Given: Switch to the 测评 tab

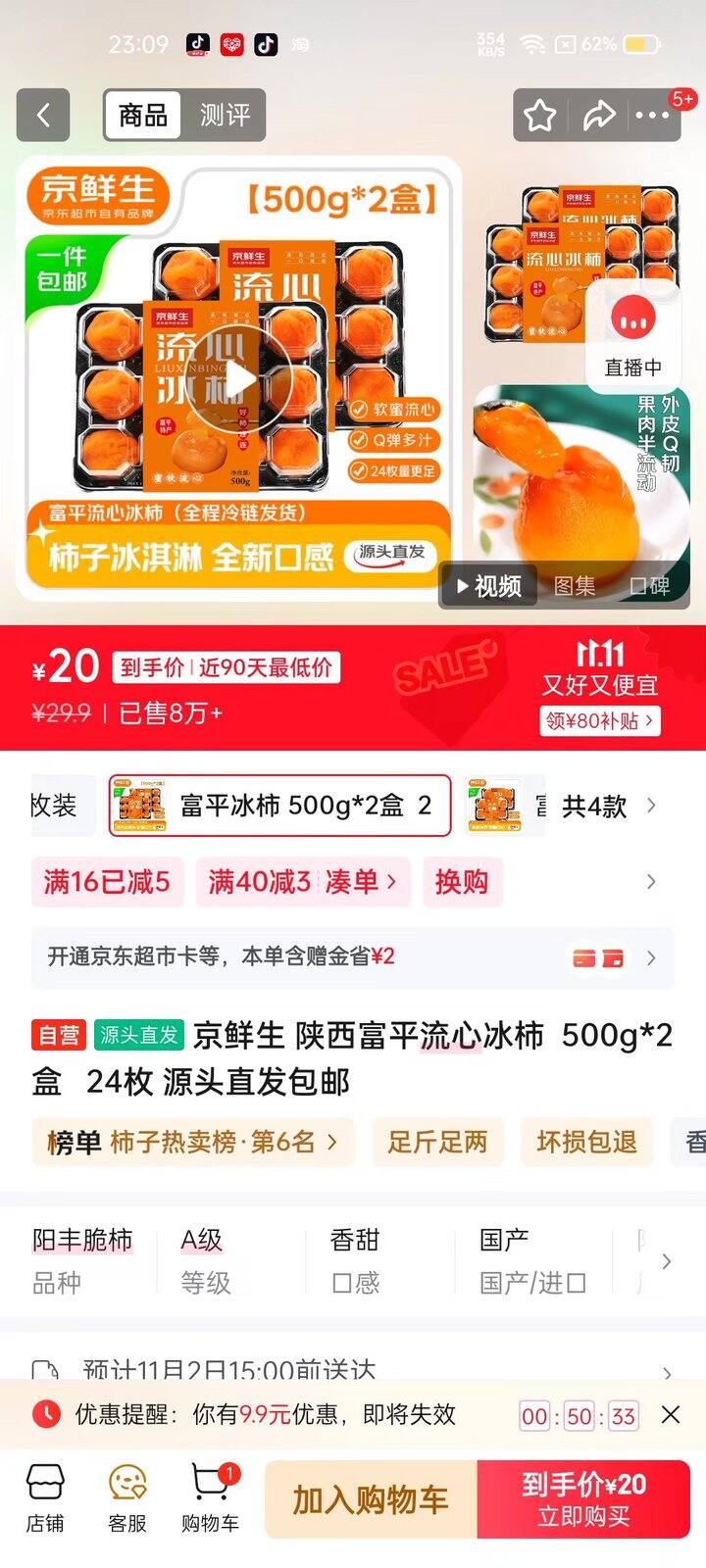Looking at the screenshot, I should click(225, 116).
